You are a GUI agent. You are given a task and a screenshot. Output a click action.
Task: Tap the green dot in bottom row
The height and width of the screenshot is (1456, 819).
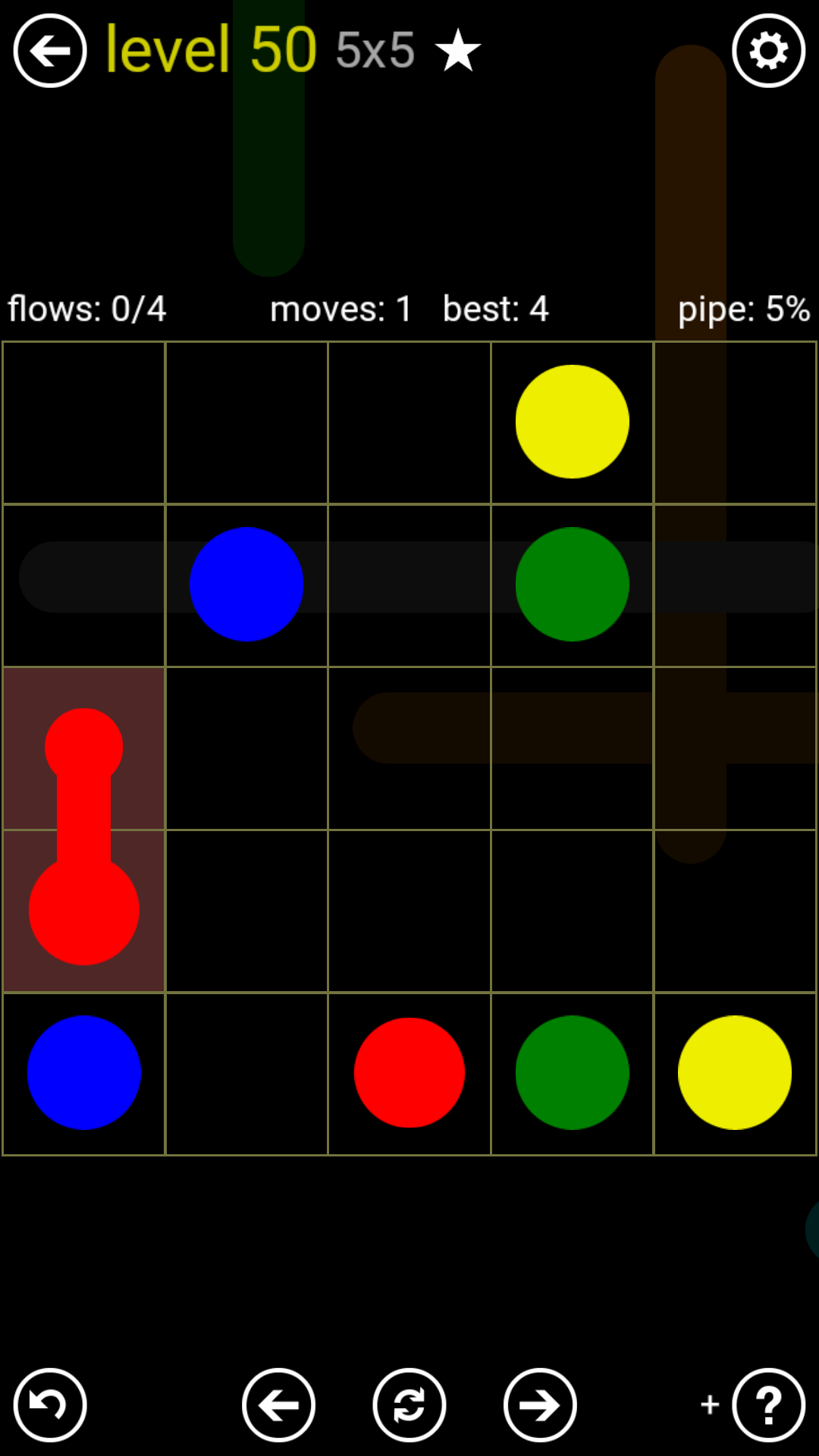click(573, 1072)
